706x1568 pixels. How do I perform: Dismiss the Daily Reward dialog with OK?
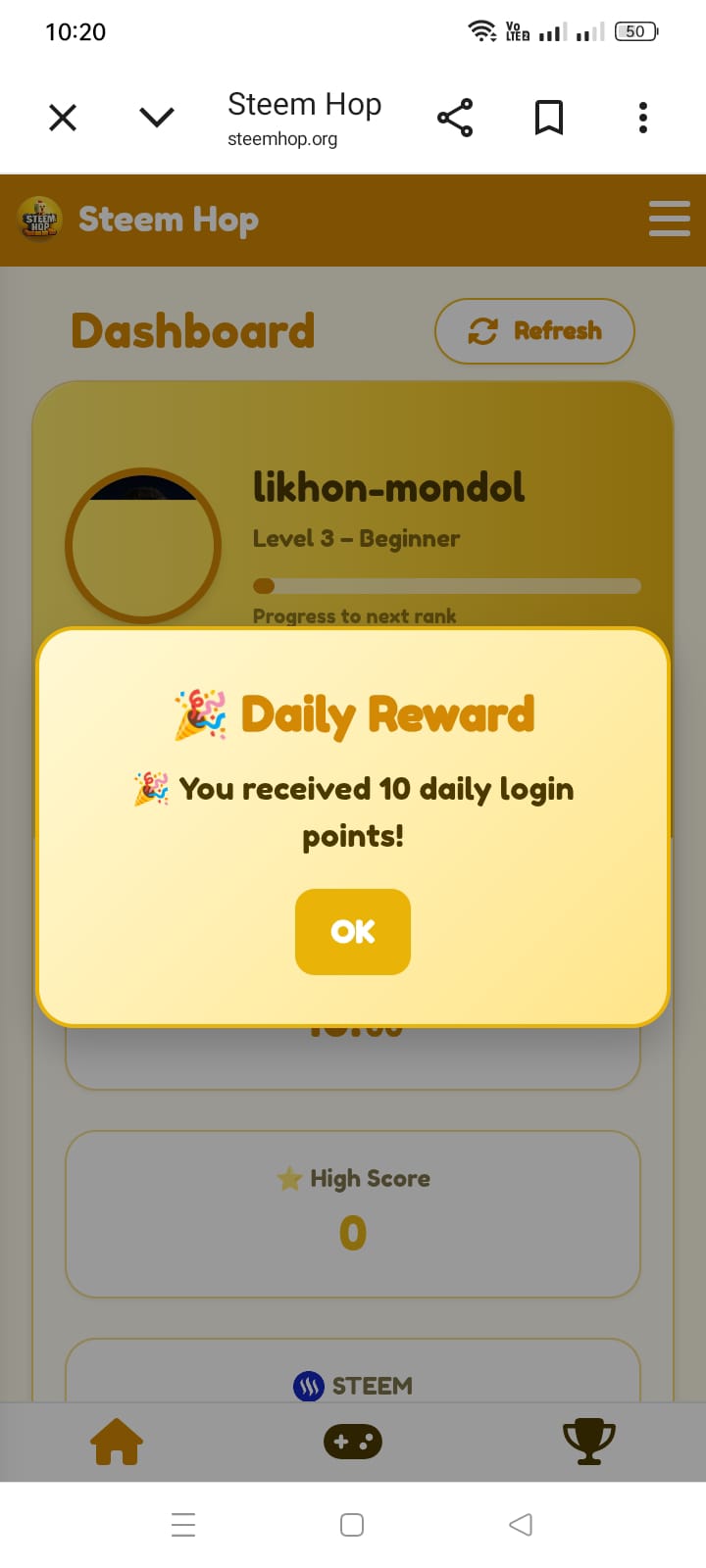click(353, 932)
